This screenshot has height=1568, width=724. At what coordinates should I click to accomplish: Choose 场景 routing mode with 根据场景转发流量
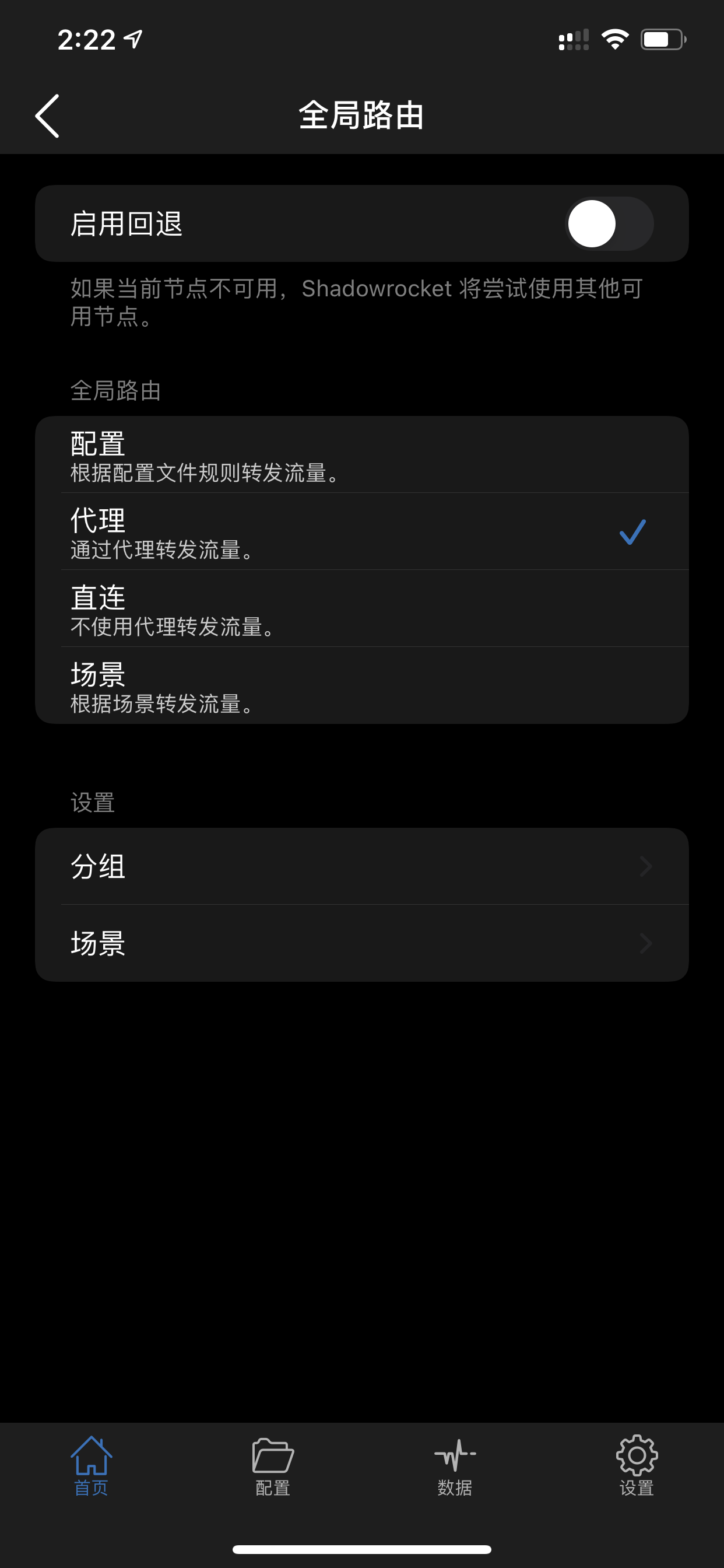click(362, 685)
